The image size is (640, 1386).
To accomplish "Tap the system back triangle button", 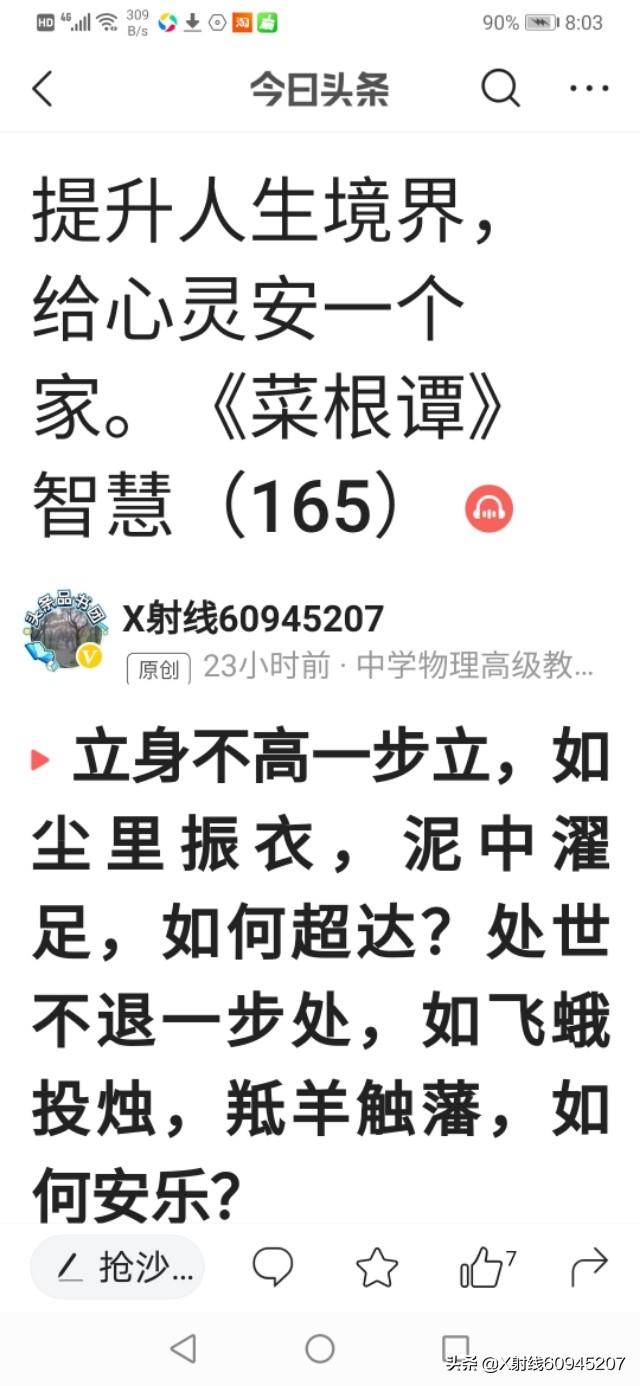I will point(183,1349).
